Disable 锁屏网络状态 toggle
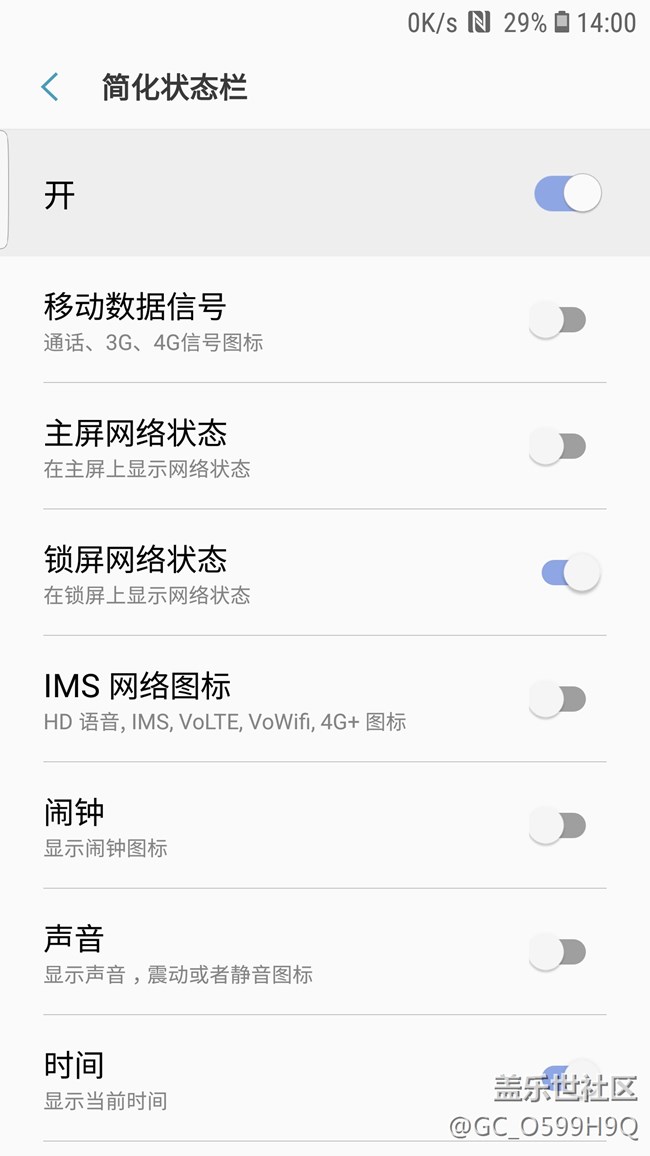This screenshot has width=650, height=1156. click(570, 572)
